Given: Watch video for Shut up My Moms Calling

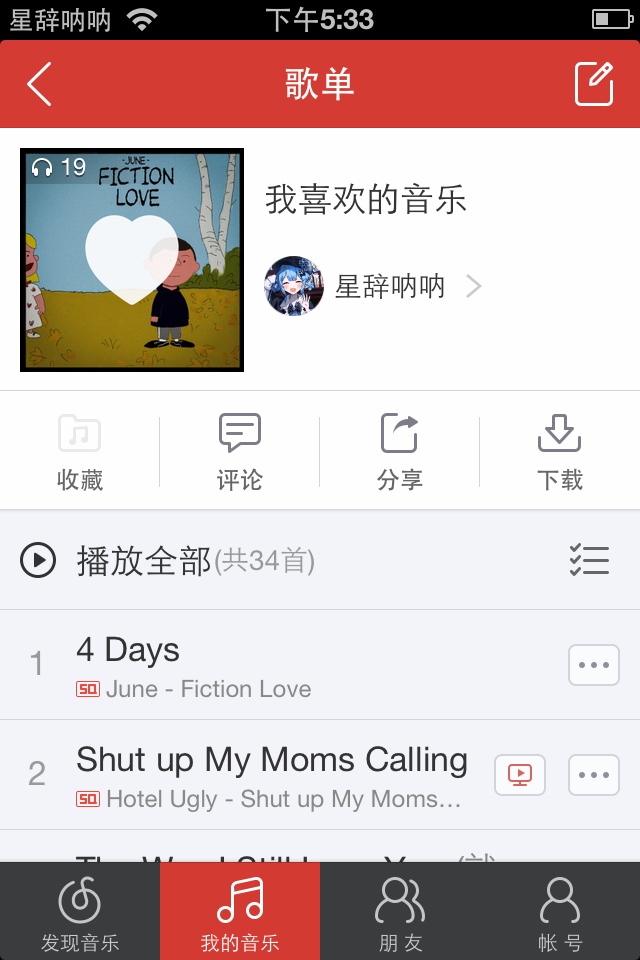Looking at the screenshot, I should coord(520,775).
